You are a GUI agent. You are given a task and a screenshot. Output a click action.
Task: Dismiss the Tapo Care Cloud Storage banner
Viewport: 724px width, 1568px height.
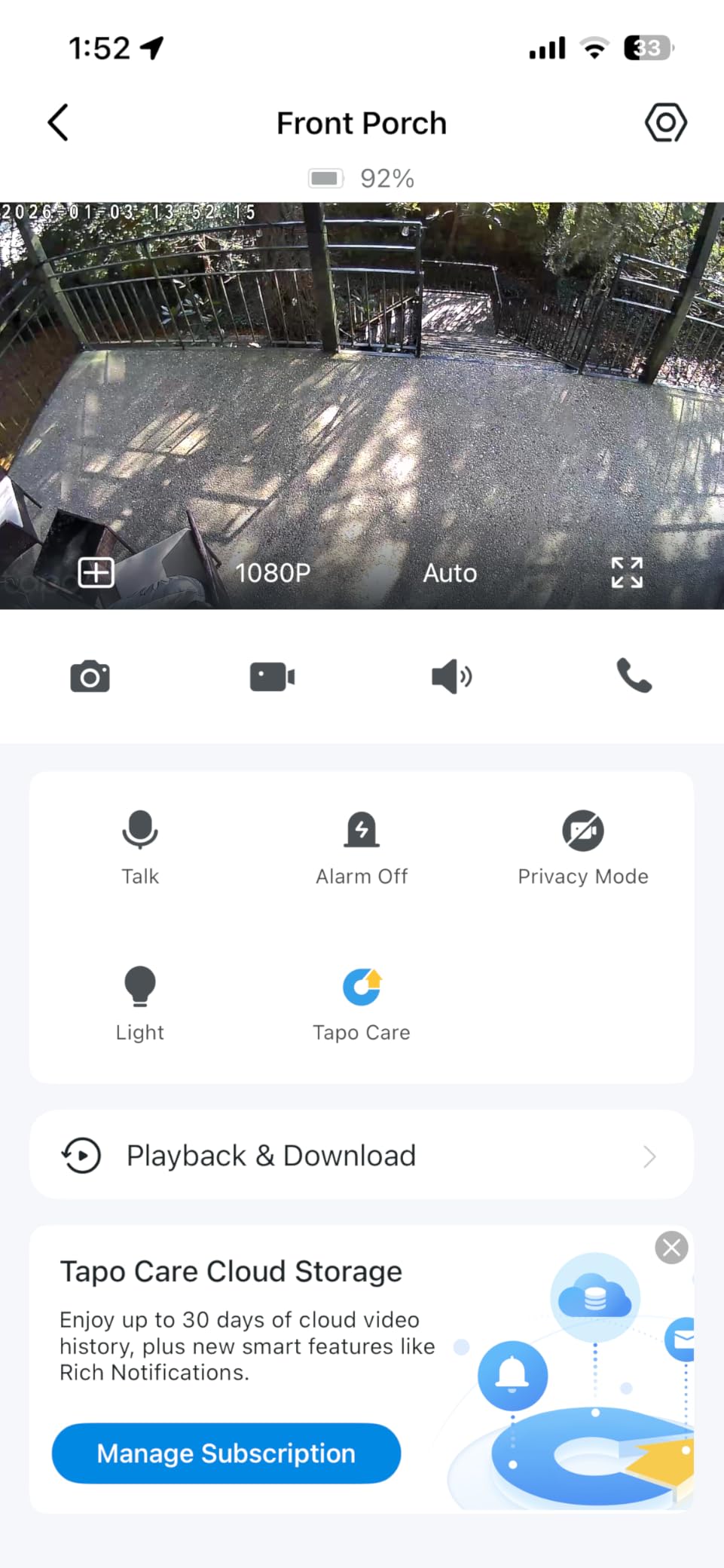671,1248
